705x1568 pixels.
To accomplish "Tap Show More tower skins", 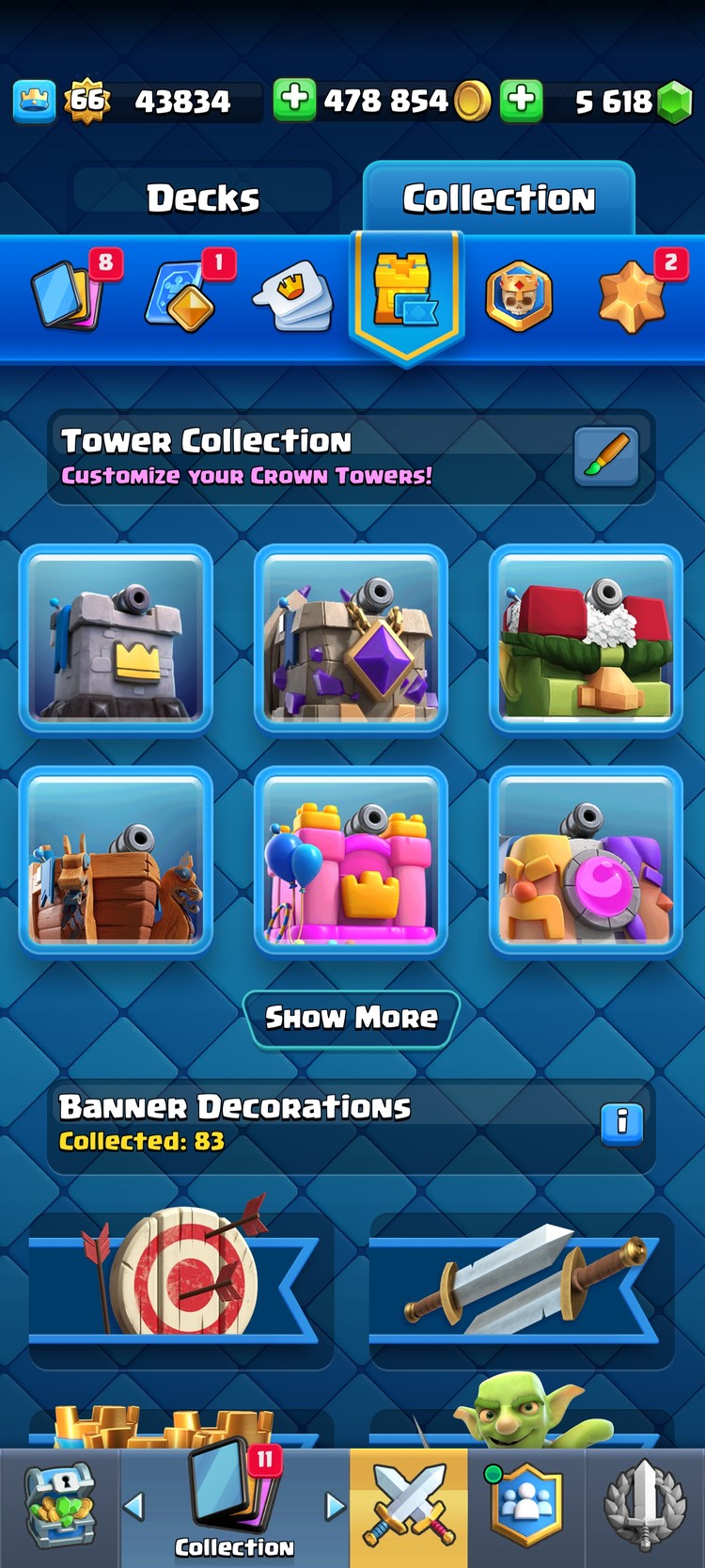I will tap(351, 1018).
